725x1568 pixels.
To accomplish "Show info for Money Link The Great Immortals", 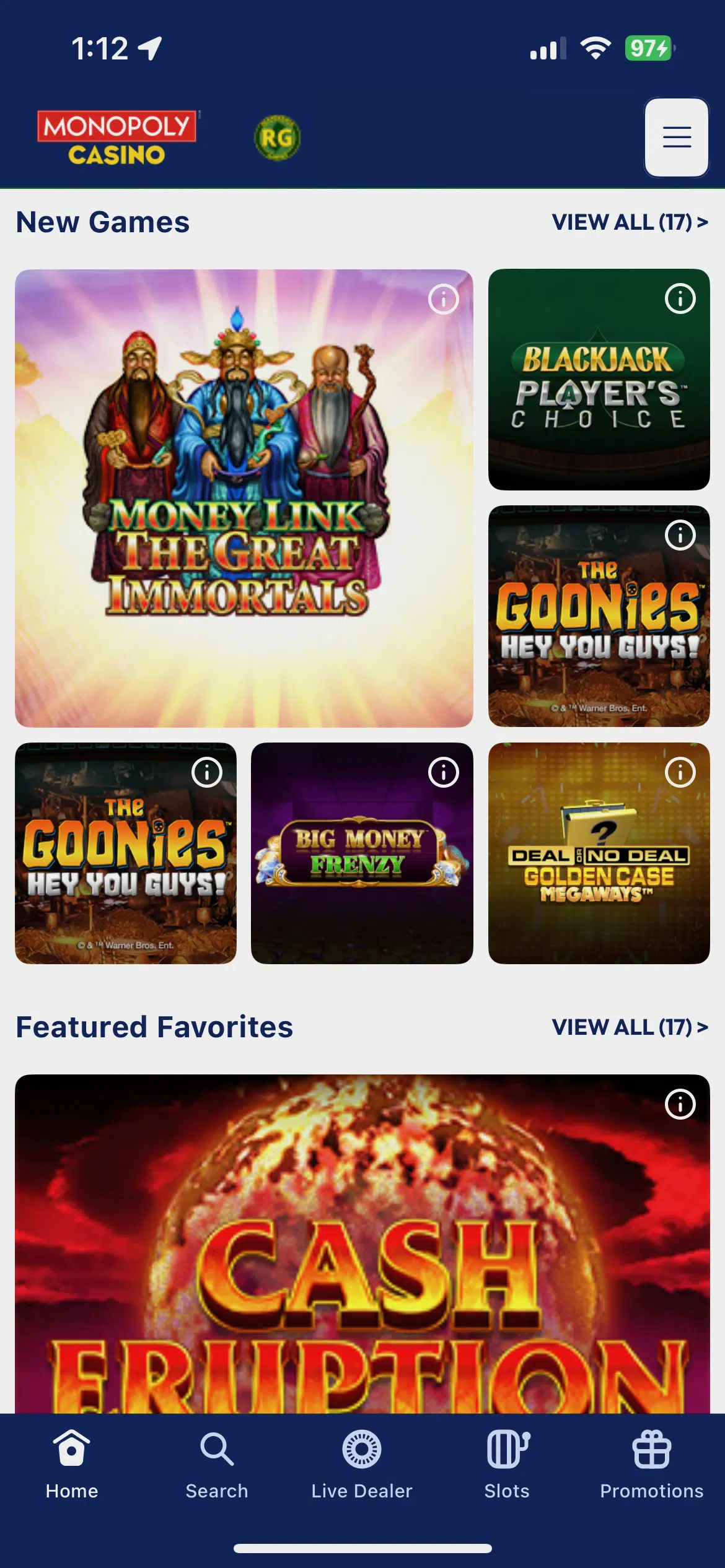I will click(x=444, y=300).
